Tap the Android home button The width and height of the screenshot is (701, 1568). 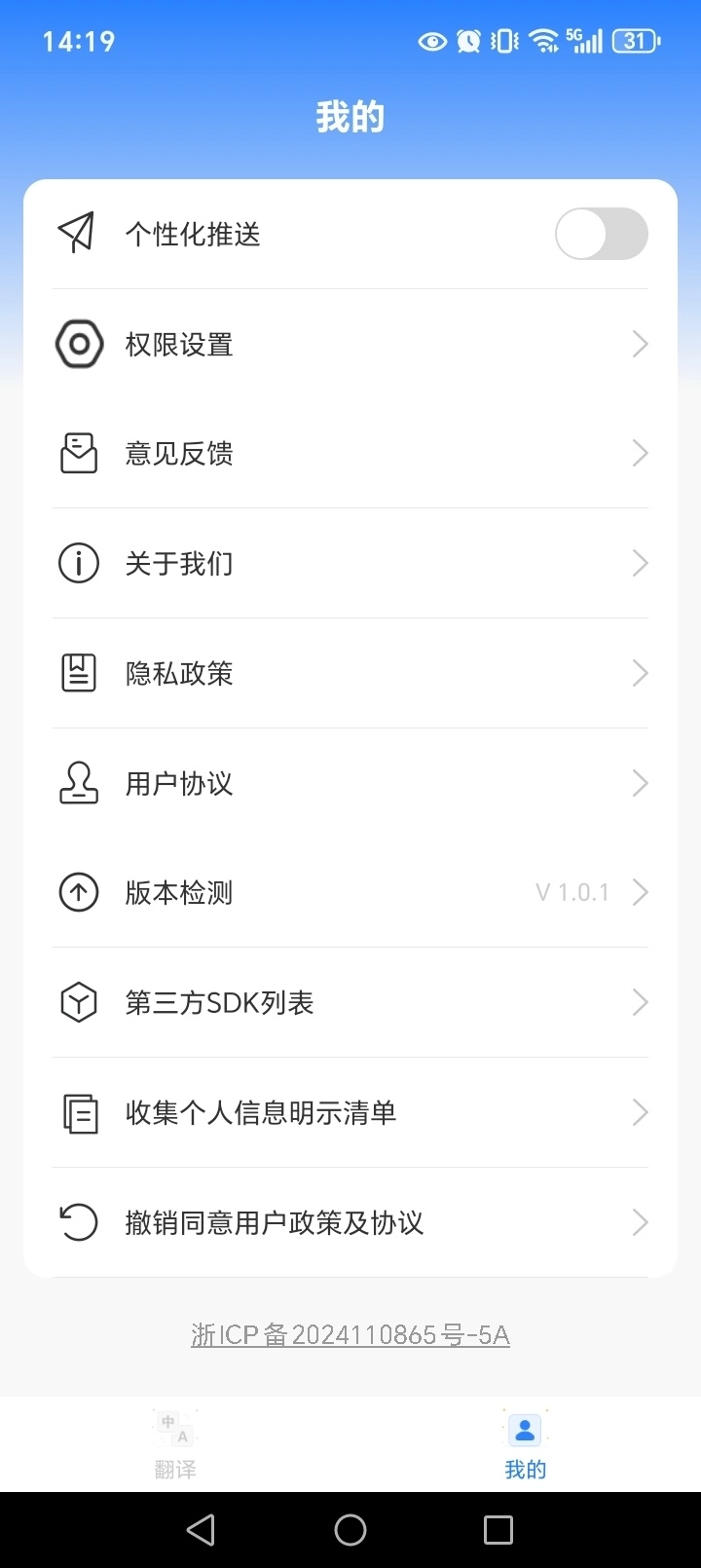tap(350, 1529)
